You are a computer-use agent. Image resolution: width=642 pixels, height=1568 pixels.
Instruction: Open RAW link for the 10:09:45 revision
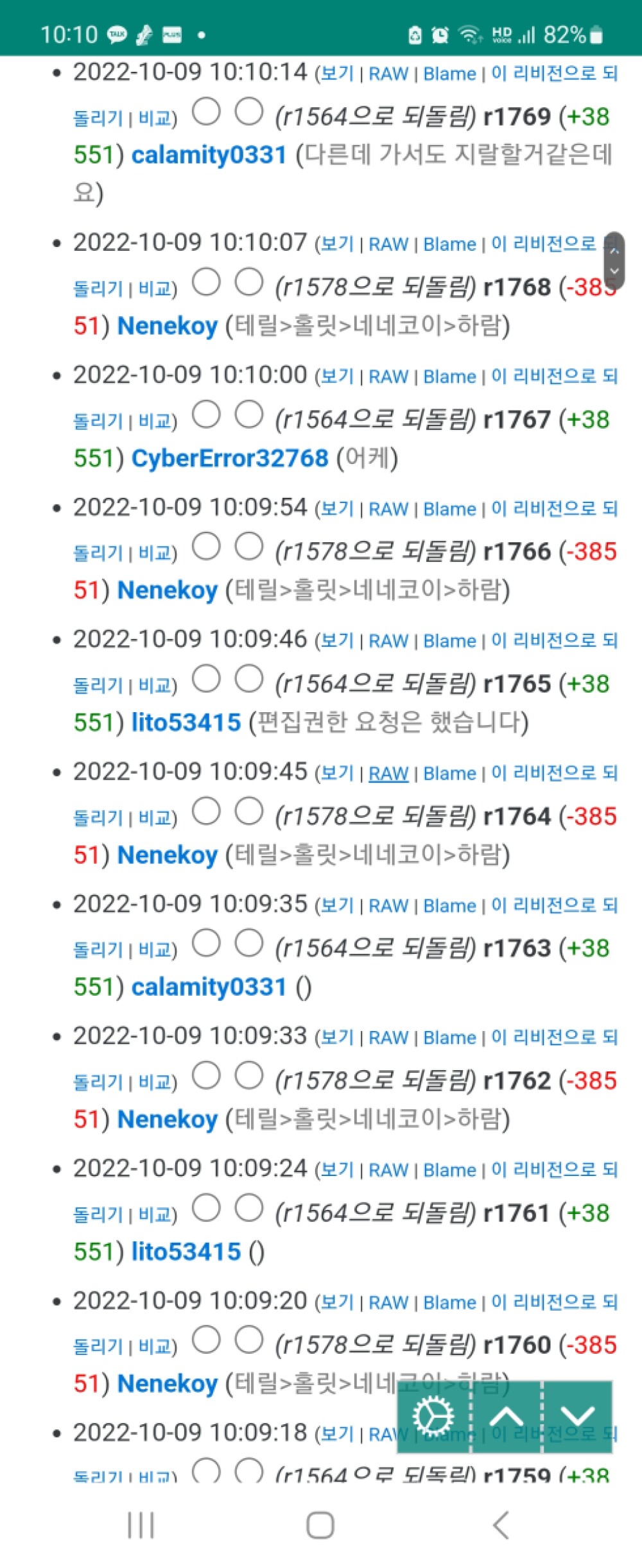pos(388,773)
